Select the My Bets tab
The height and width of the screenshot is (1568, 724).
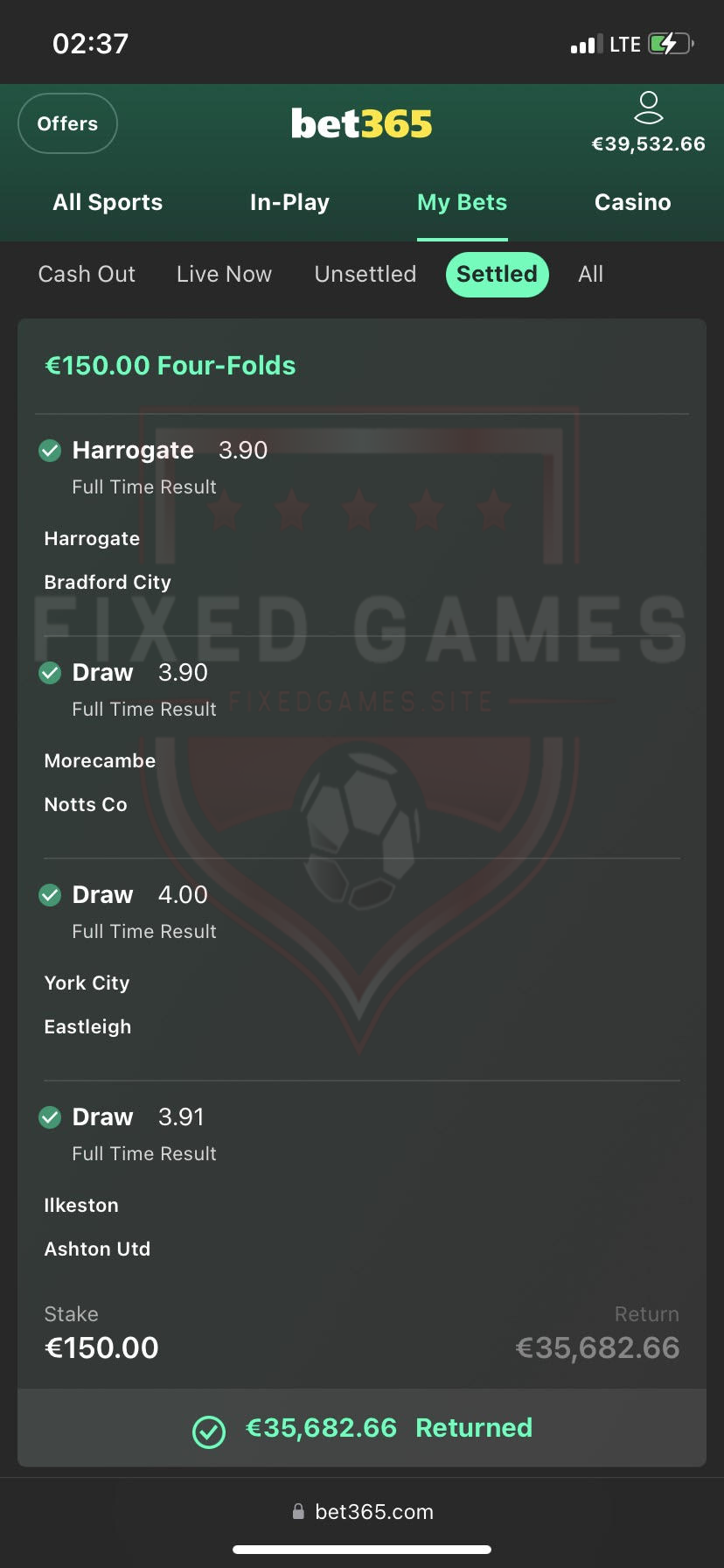click(462, 202)
